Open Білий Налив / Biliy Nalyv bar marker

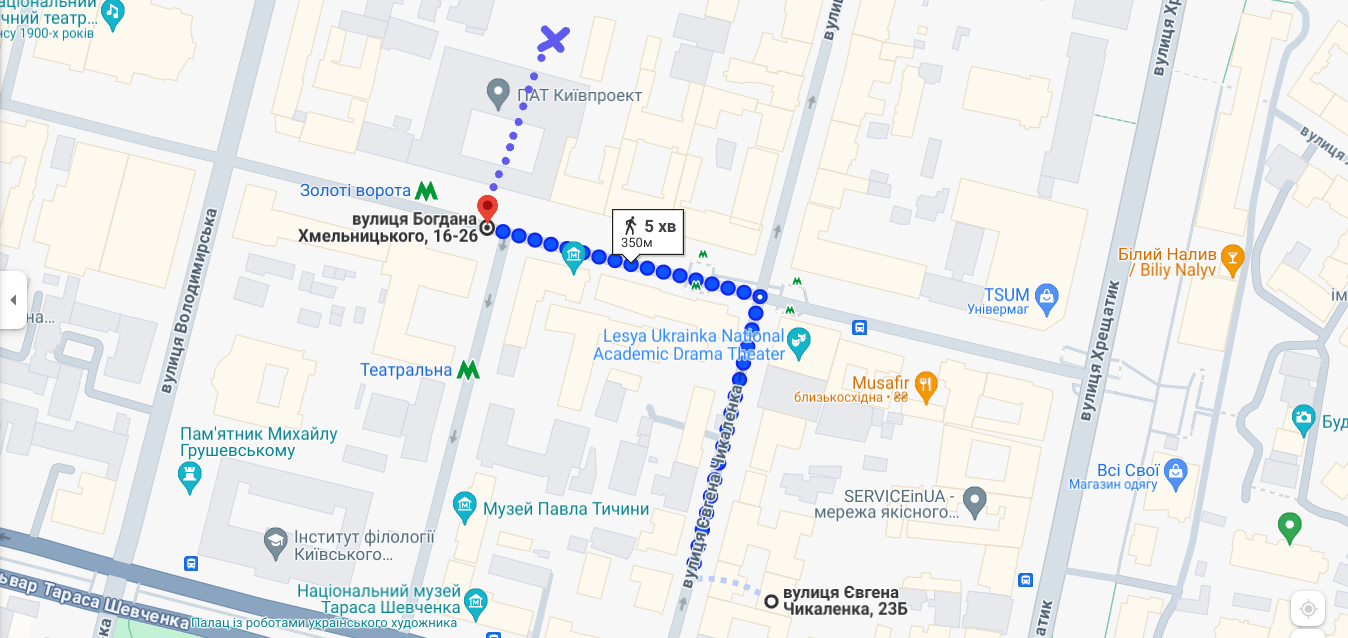(x=1232, y=258)
